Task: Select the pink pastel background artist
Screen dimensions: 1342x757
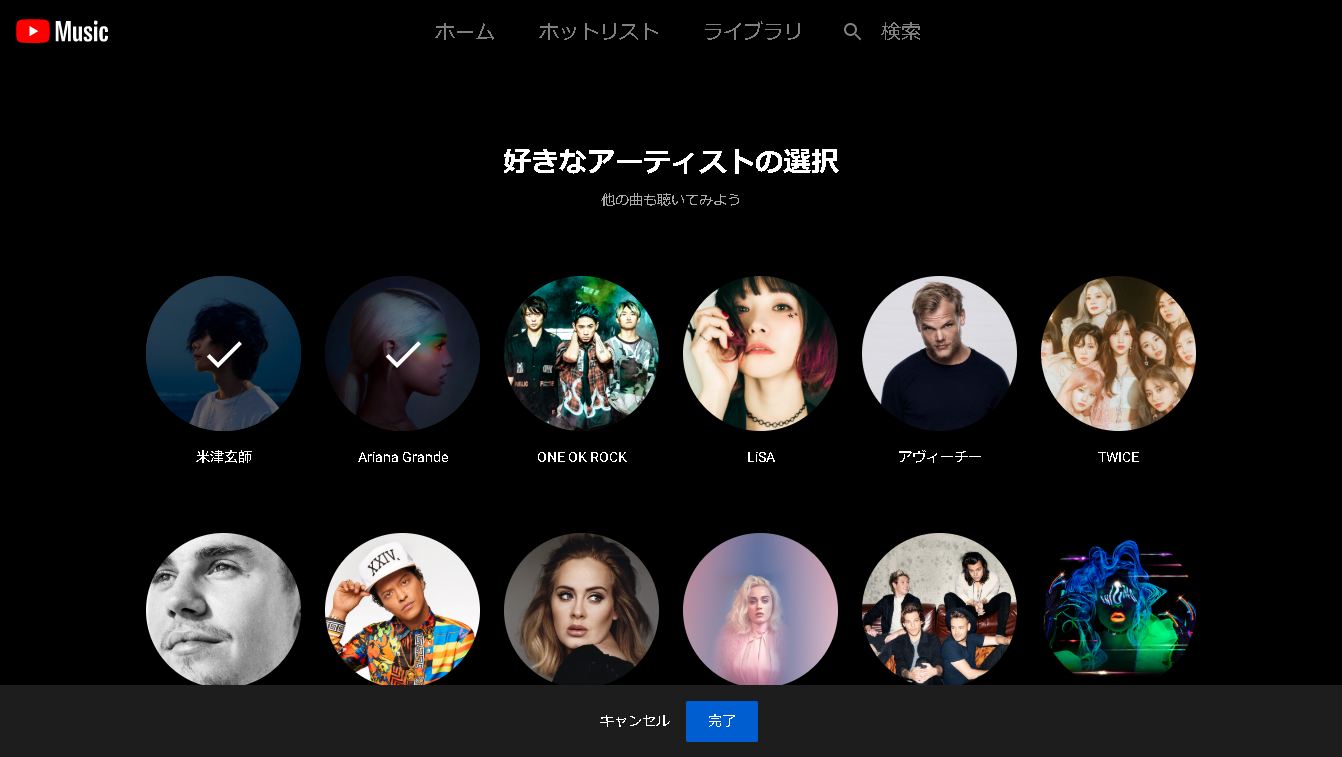Action: tap(760, 608)
